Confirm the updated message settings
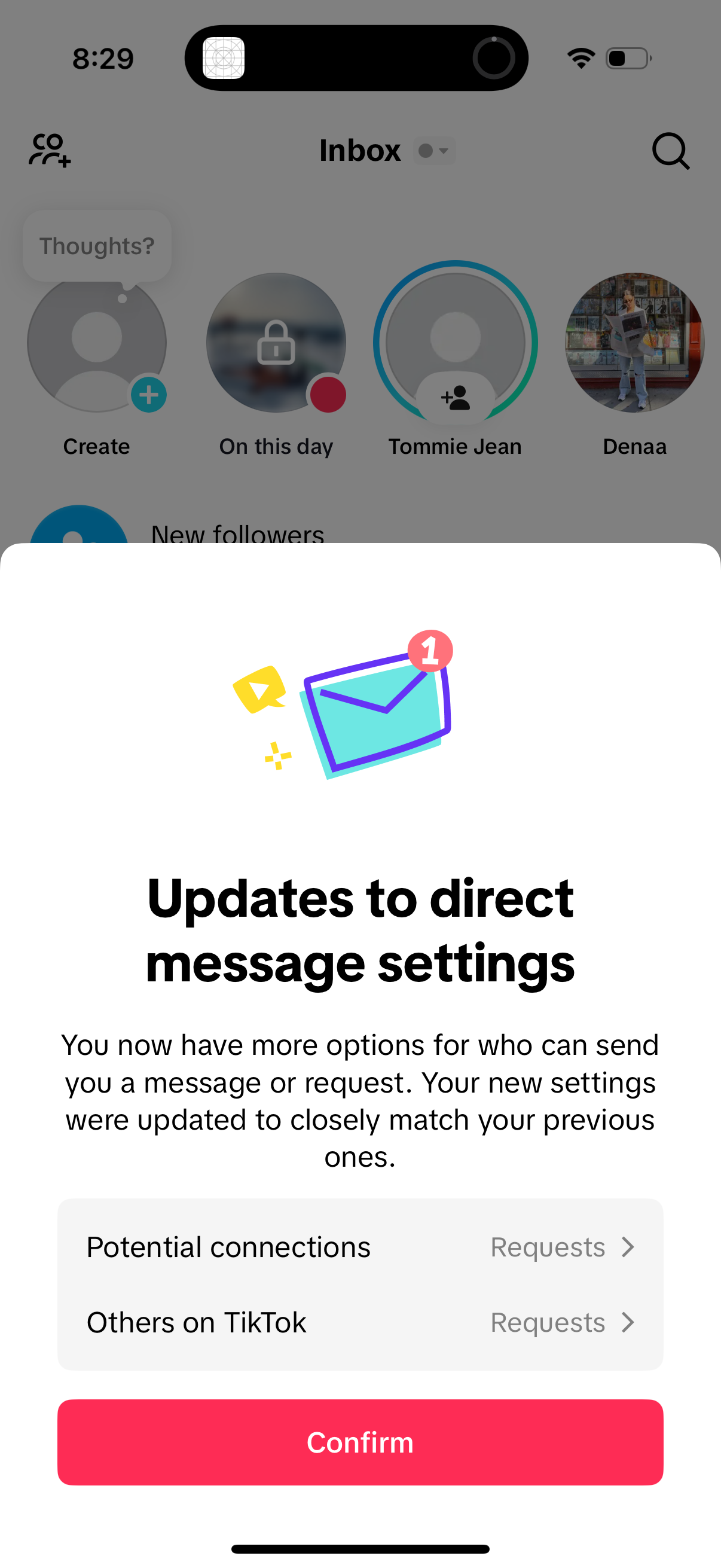Viewport: 721px width, 1568px height. click(x=360, y=1441)
